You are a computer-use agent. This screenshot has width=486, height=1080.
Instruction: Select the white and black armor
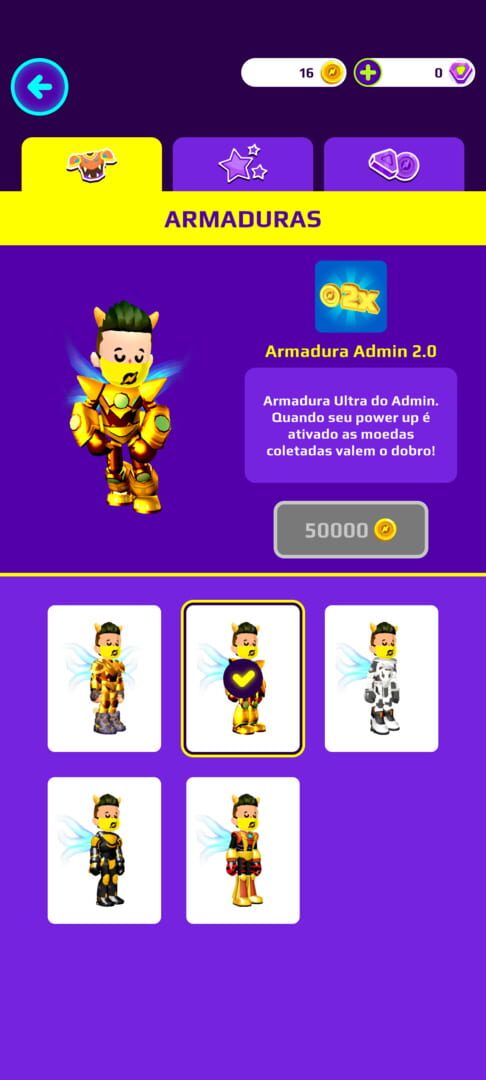(381, 678)
